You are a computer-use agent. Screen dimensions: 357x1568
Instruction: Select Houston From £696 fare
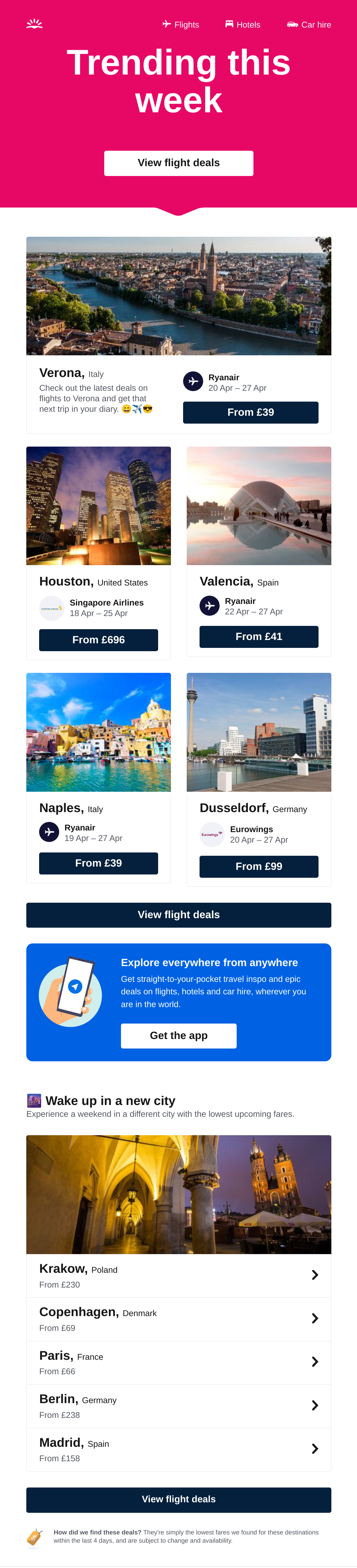[x=98, y=640]
